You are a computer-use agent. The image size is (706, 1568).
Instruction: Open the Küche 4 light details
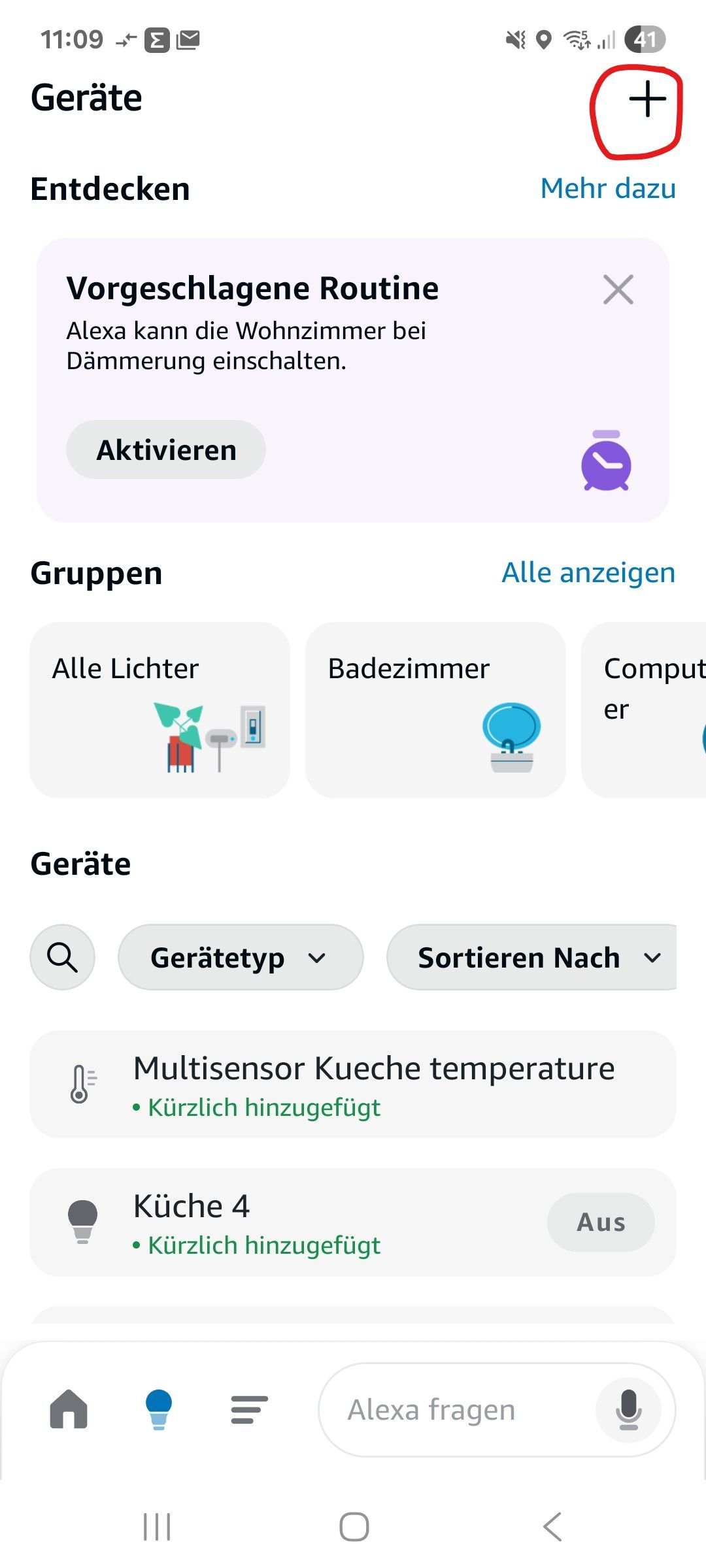coord(261,1222)
